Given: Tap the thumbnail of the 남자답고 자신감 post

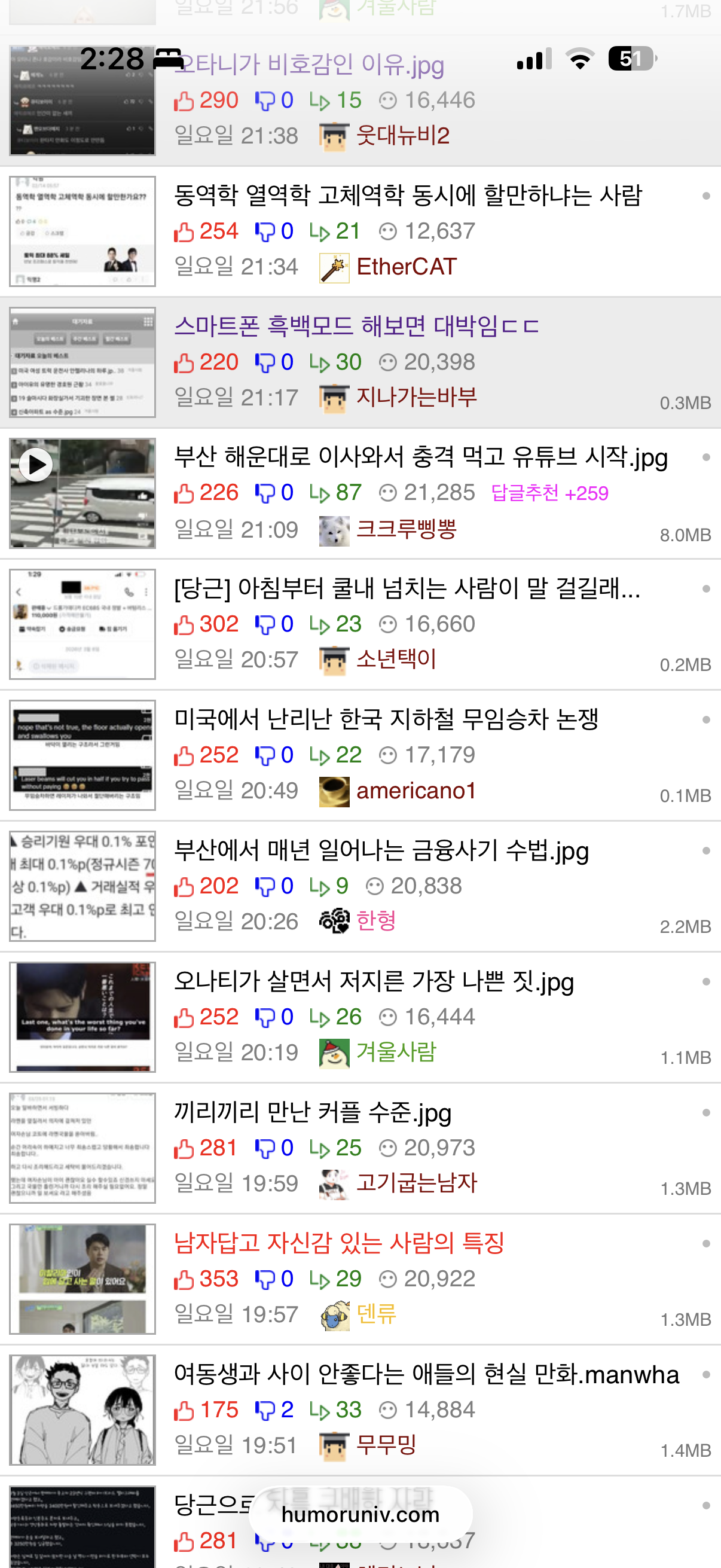Looking at the screenshot, I should click(82, 1279).
